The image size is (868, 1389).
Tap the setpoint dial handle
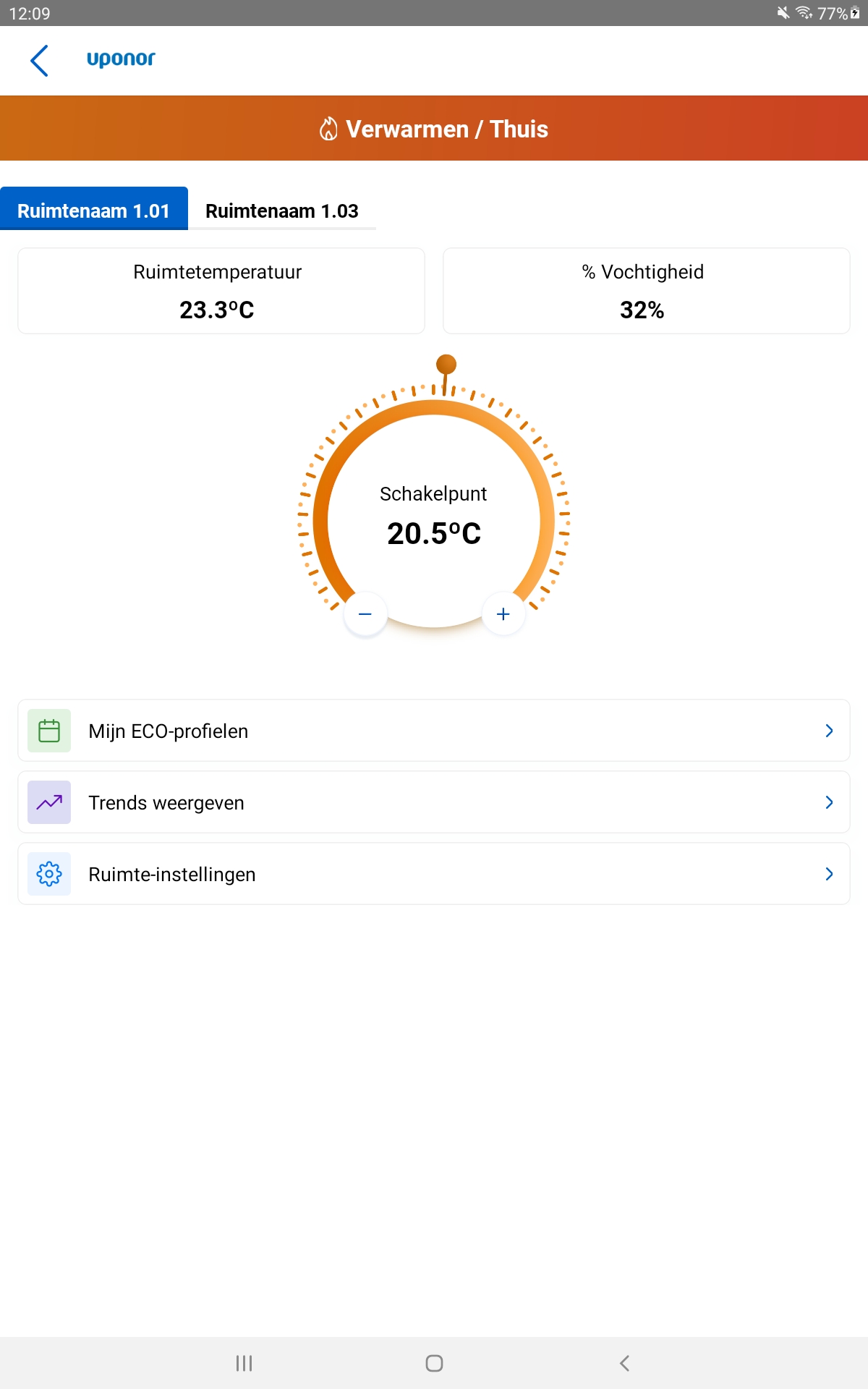coord(446,364)
